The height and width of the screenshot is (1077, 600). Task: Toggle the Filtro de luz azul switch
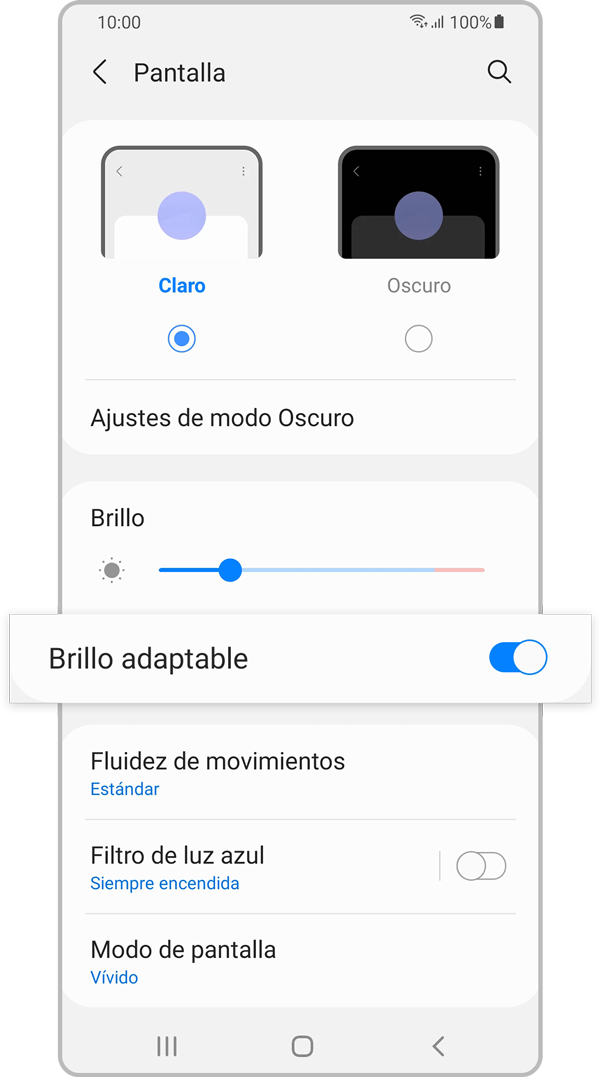[481, 866]
